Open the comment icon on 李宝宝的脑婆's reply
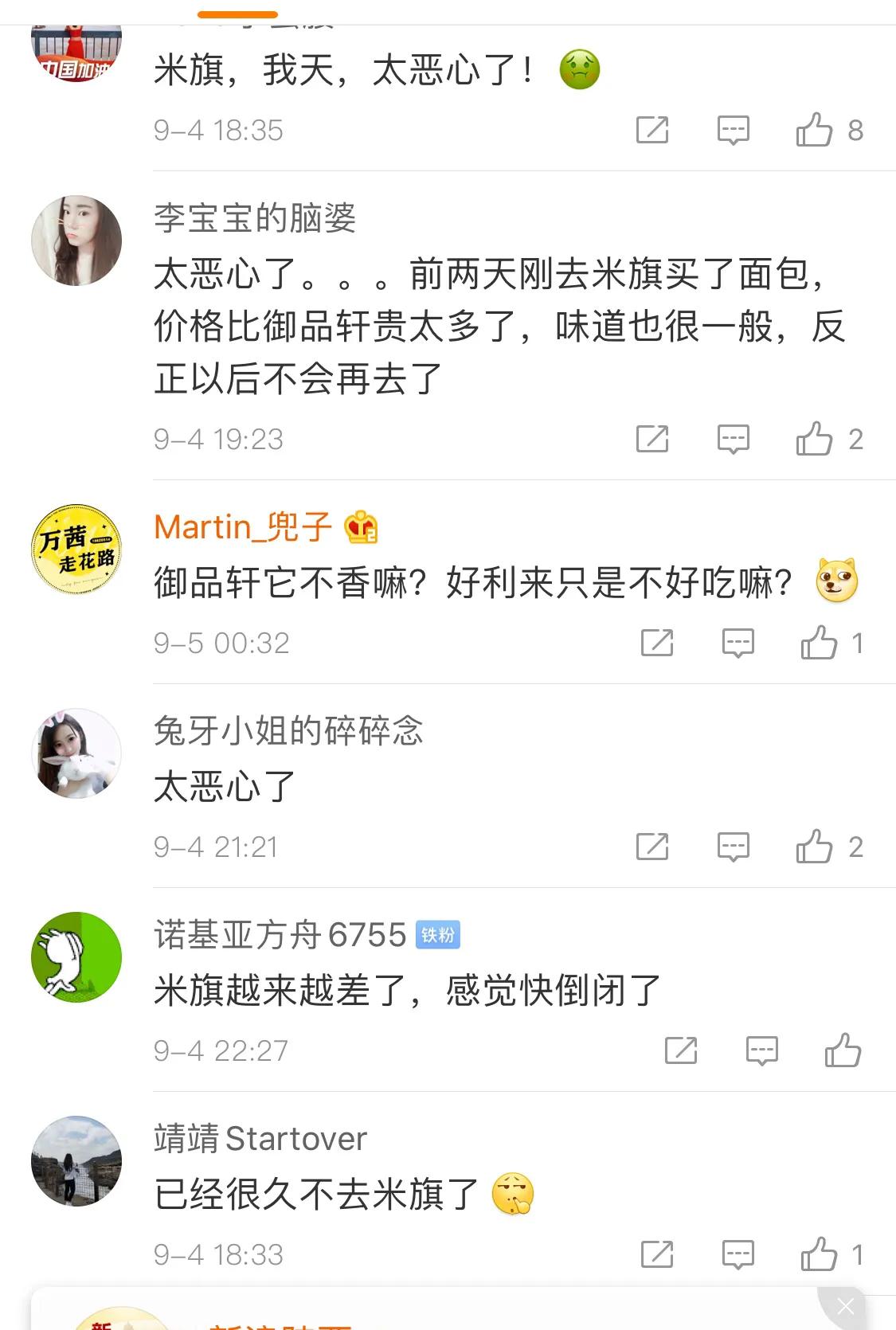This screenshot has width=896, height=1330. pyautogui.click(x=735, y=438)
